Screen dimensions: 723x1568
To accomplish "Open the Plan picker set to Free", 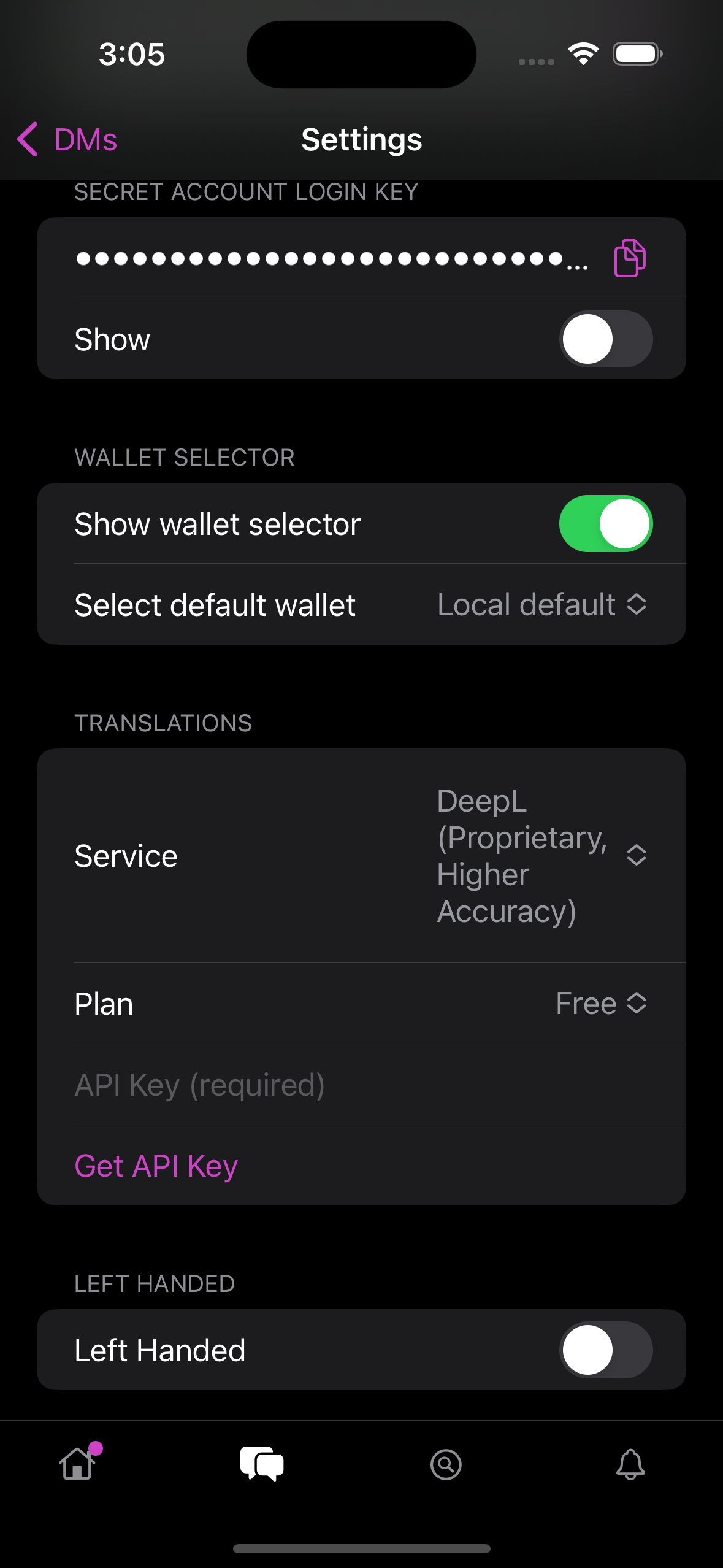I will tap(600, 1004).
